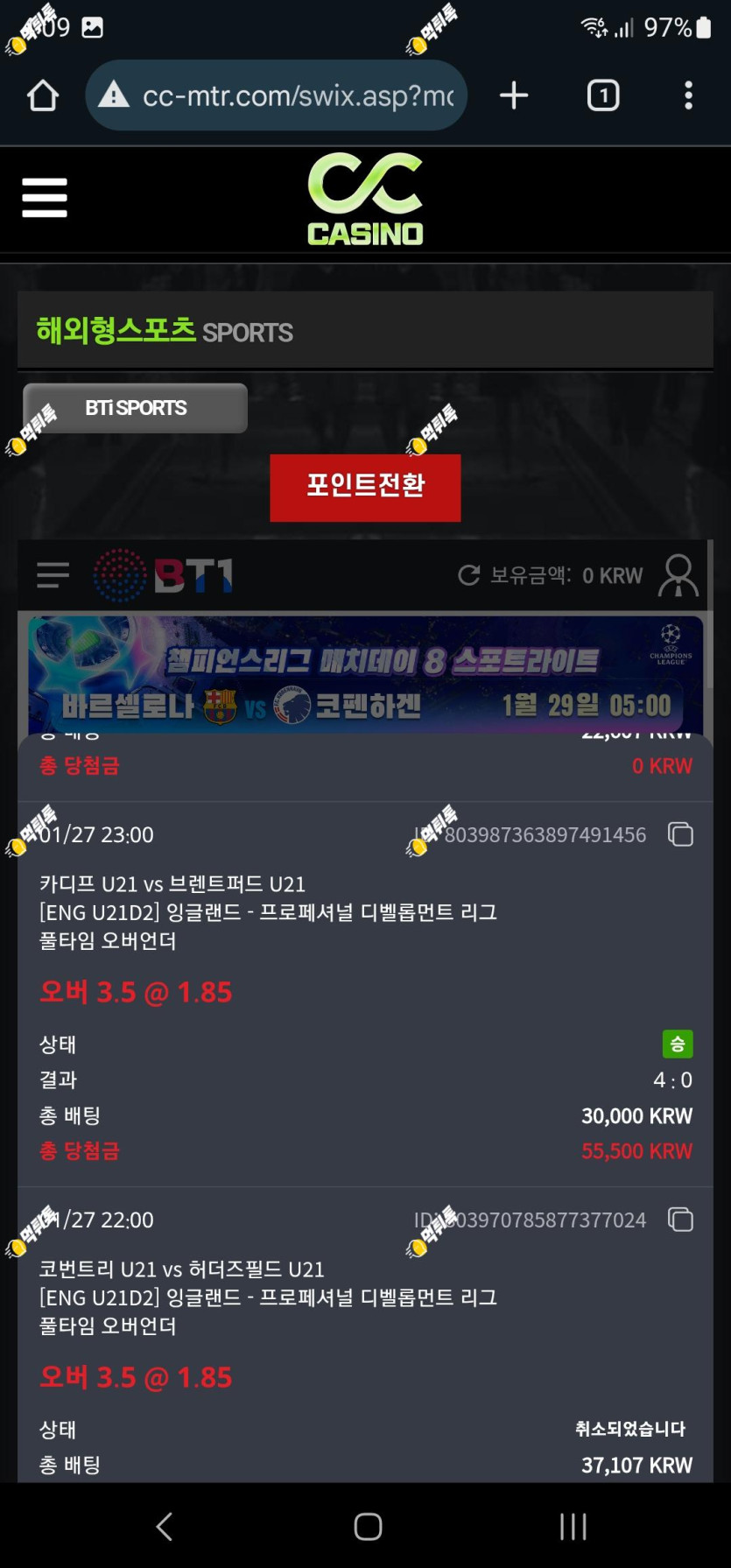
Task: Open the Champions League Barcelona banner
Action: [x=365, y=675]
